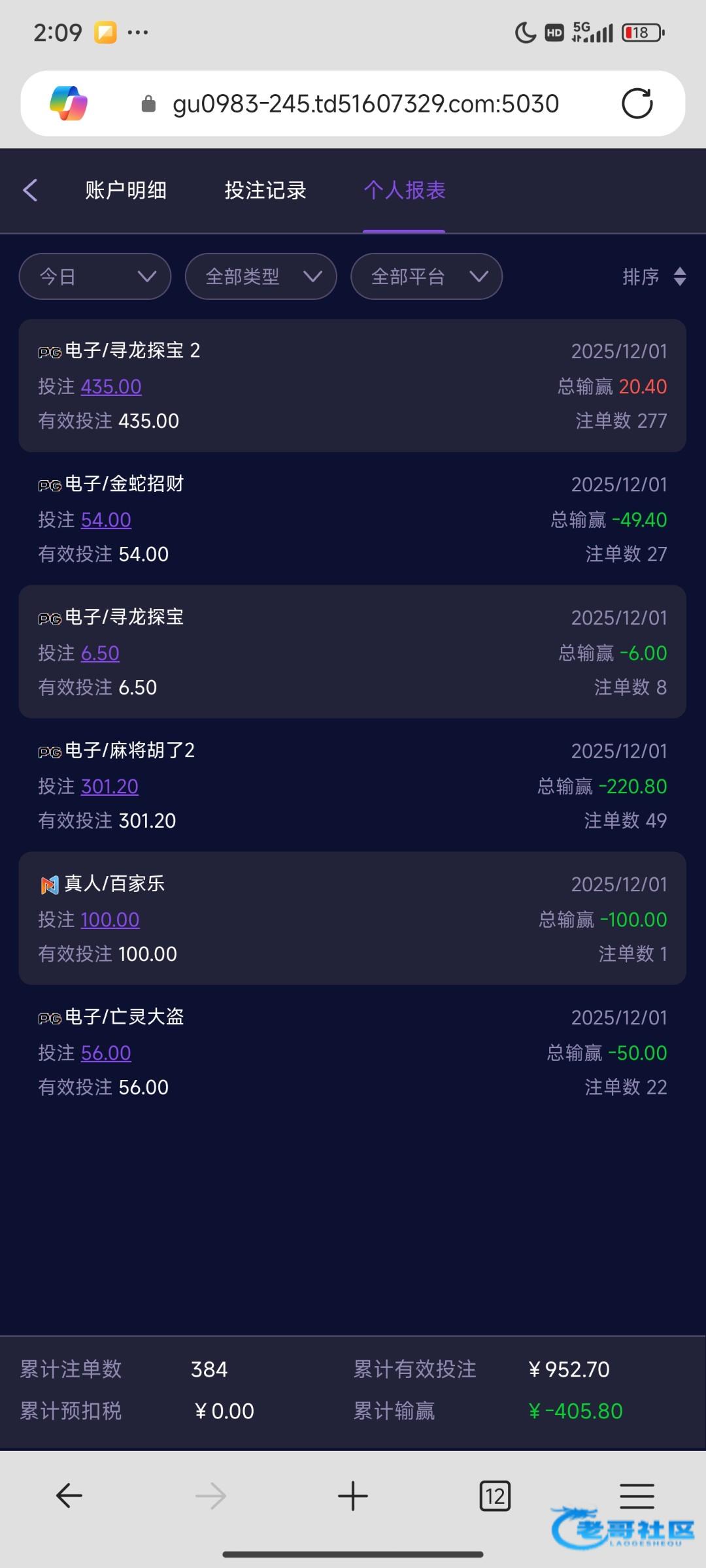Reload the page in the browser
The image size is (706, 1568).
coord(637,103)
